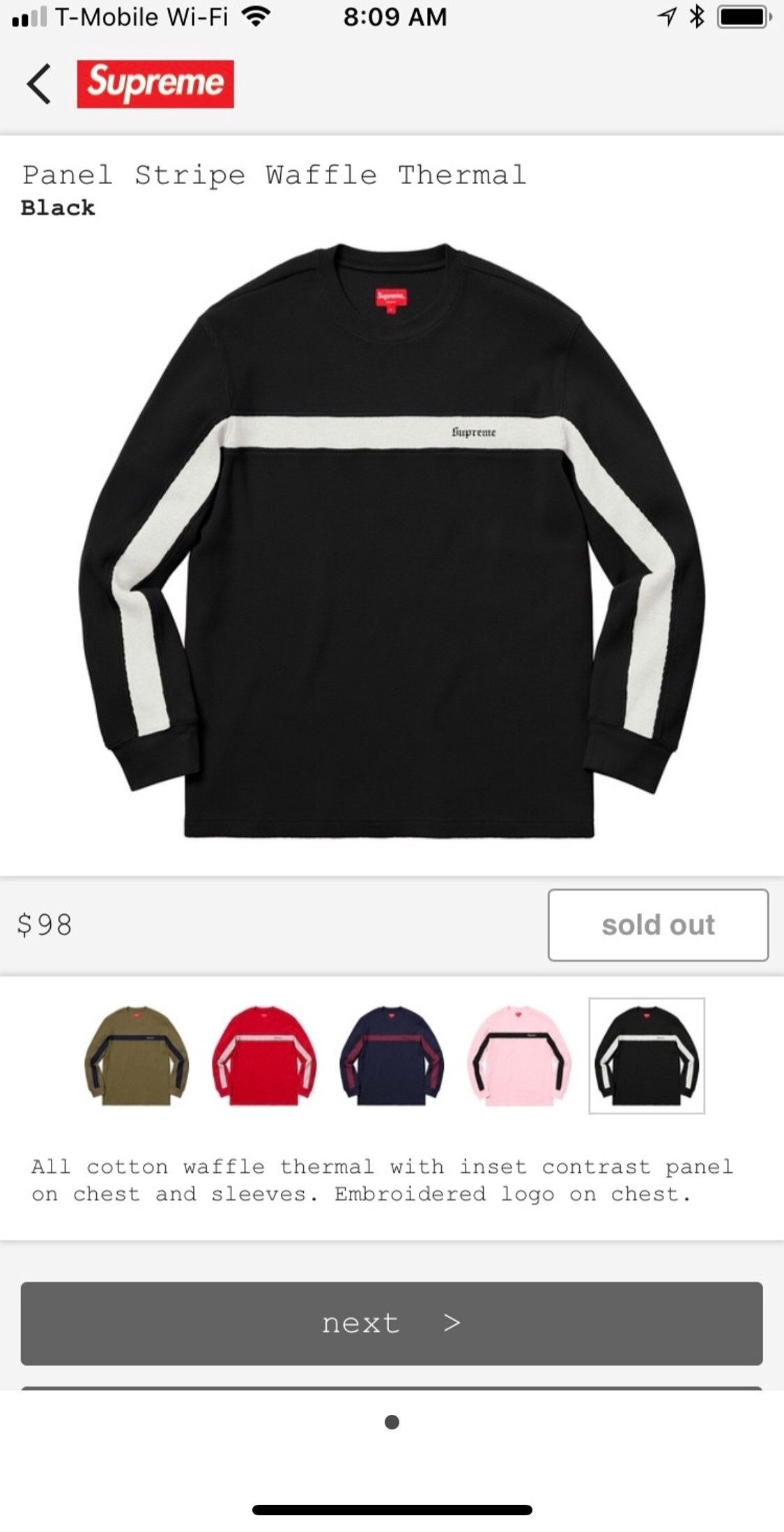Open the large black thermal product image
Image resolution: width=784 pixels, height=1532 pixels.
(x=392, y=540)
